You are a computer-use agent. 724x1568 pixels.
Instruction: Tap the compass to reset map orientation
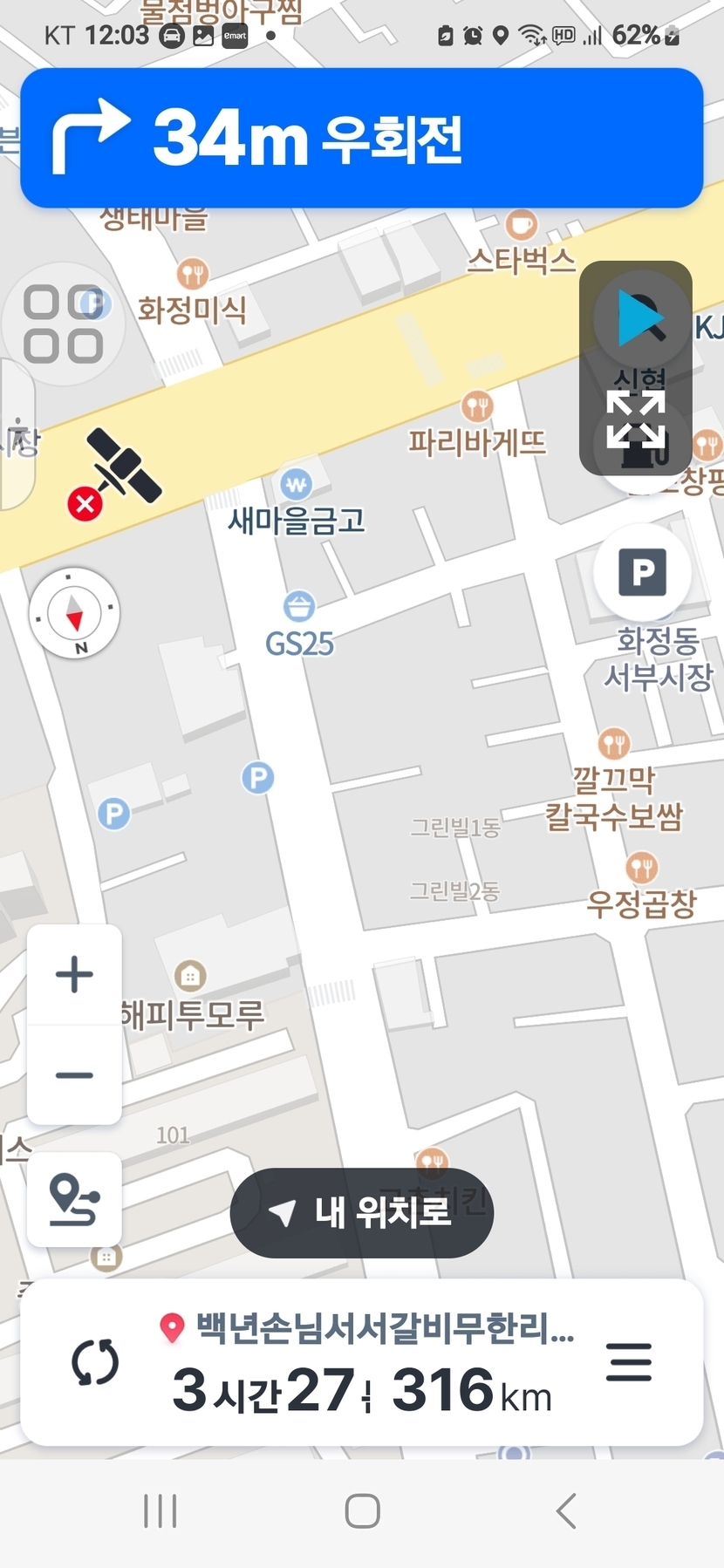click(x=74, y=613)
